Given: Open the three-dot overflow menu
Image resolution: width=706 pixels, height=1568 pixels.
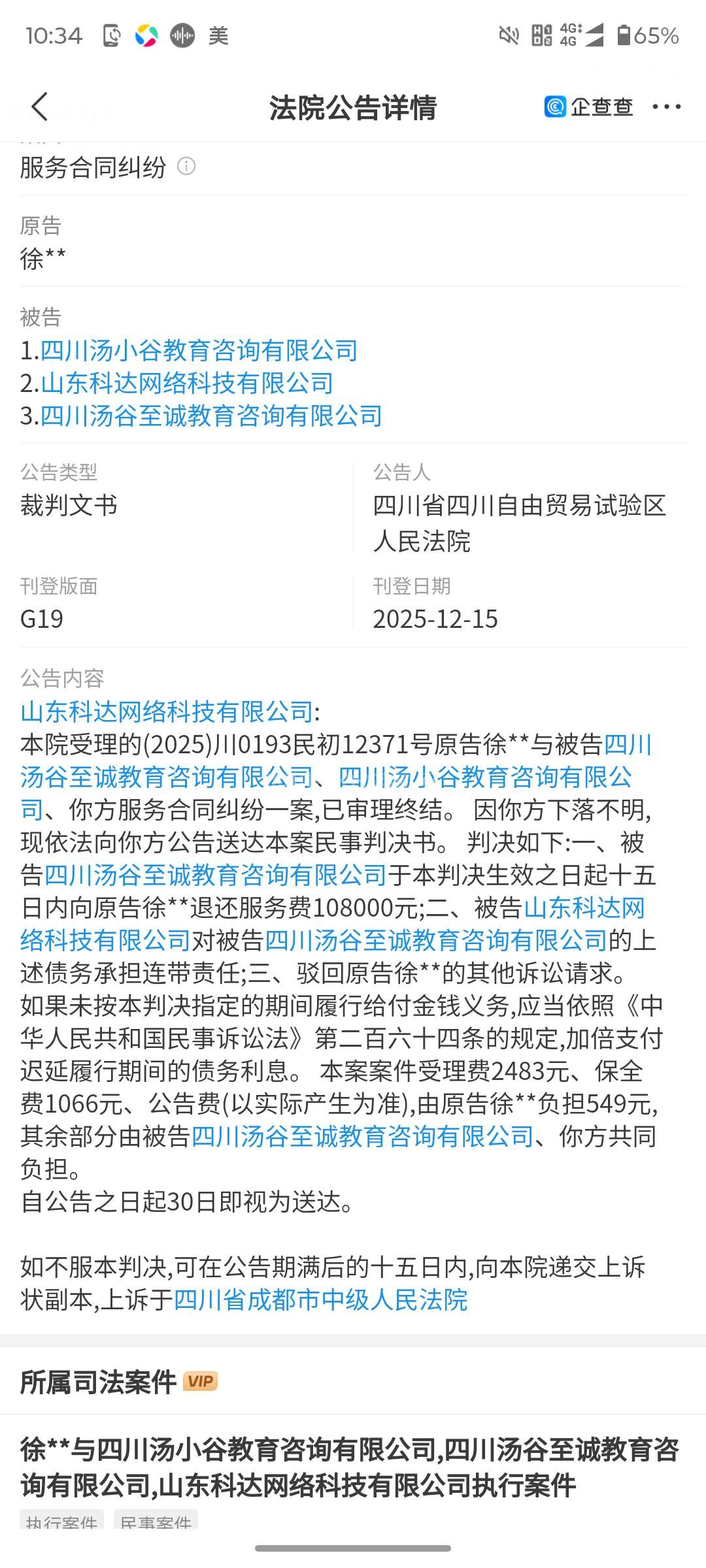Looking at the screenshot, I should click(x=666, y=106).
